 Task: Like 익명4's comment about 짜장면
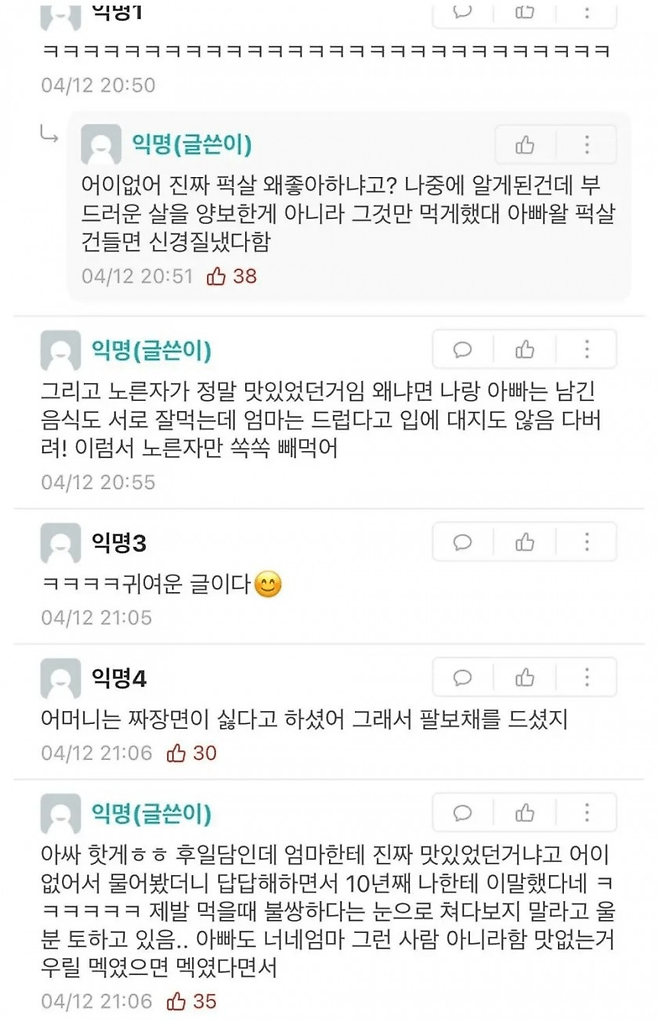point(525,677)
